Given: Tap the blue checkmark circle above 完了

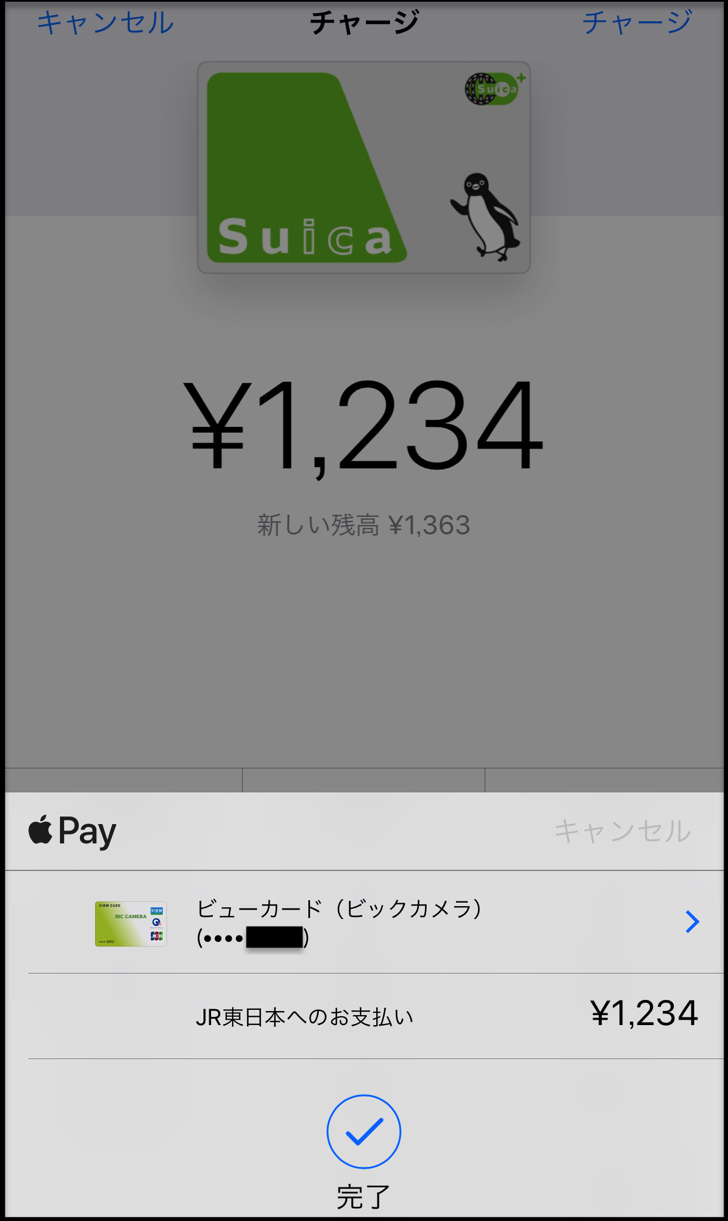Looking at the screenshot, I should coord(364,1131).
